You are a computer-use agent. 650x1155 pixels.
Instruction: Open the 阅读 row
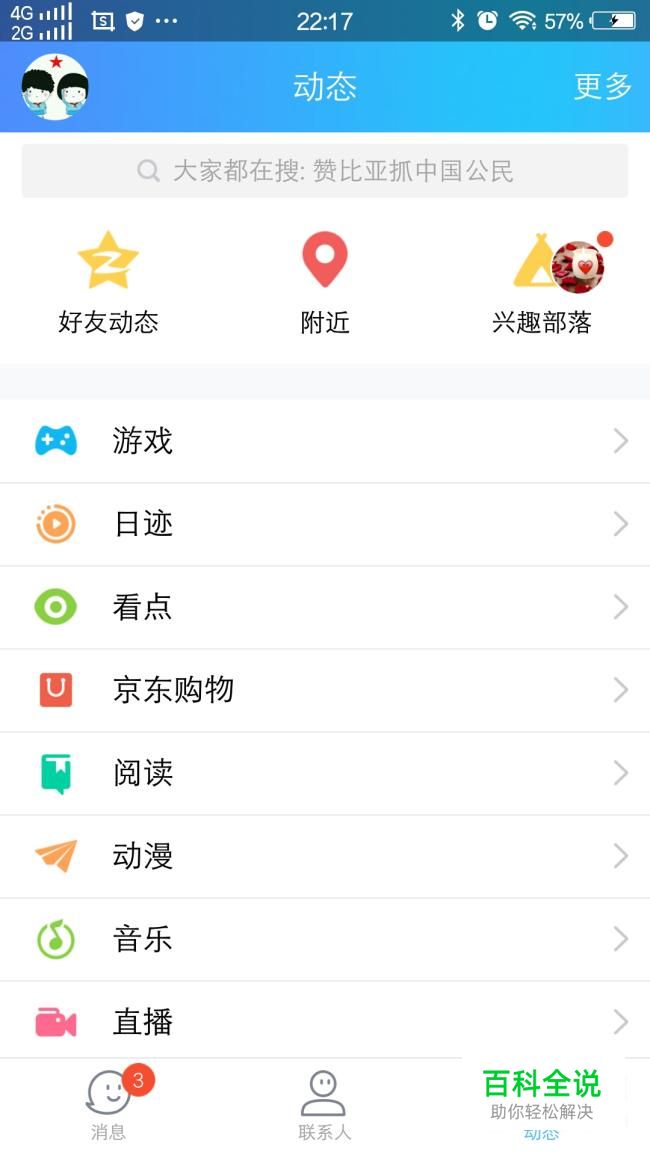click(325, 773)
